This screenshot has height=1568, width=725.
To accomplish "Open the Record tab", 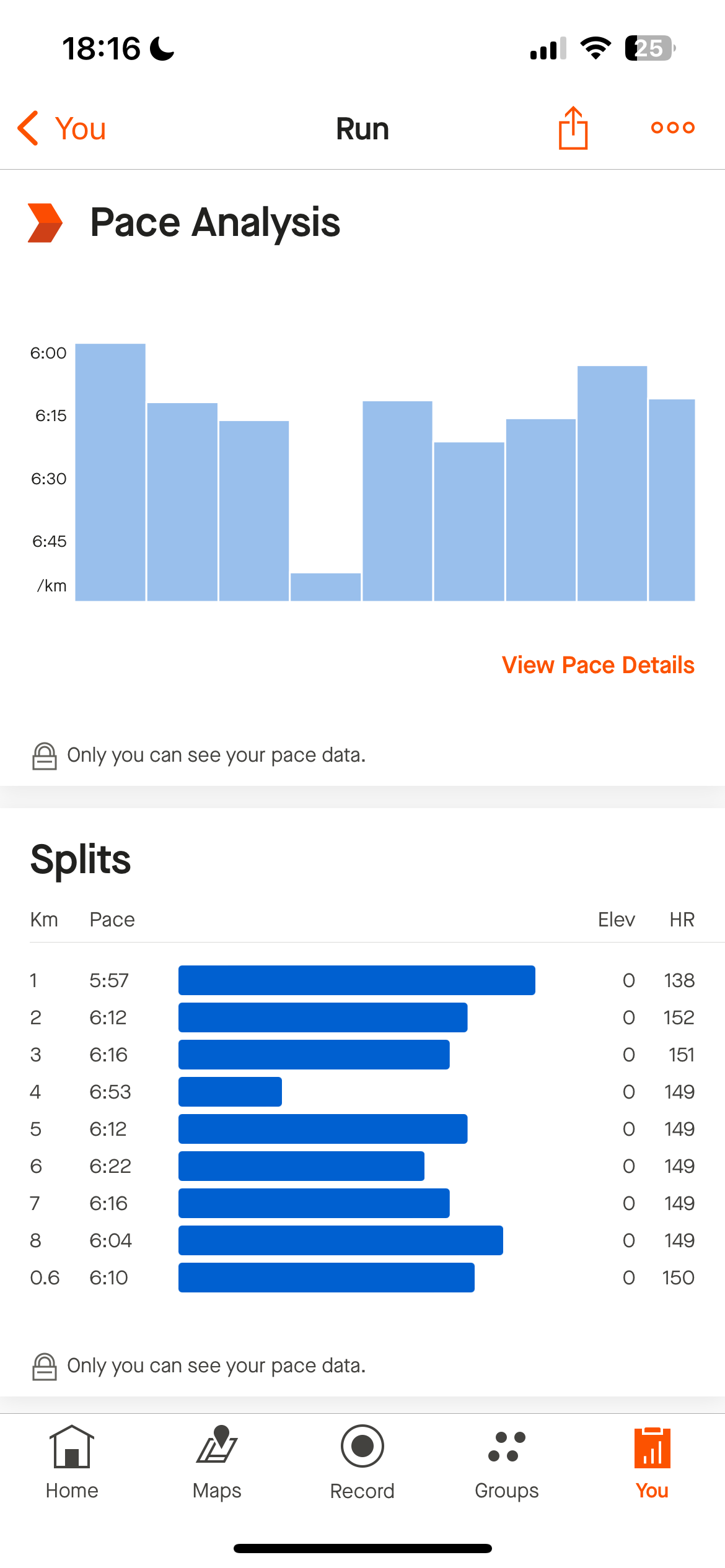I will (x=362, y=1462).
